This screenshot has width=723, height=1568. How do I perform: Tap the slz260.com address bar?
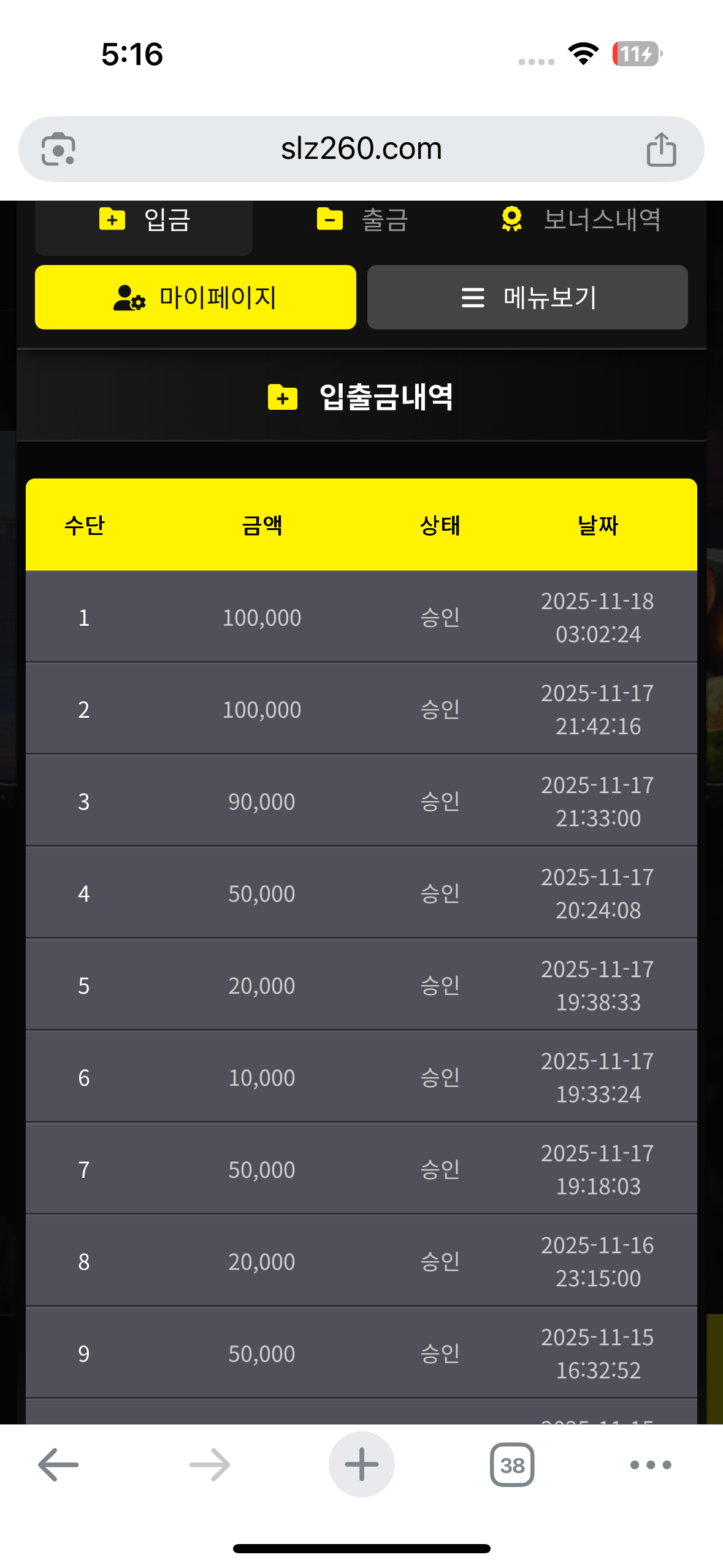click(361, 149)
